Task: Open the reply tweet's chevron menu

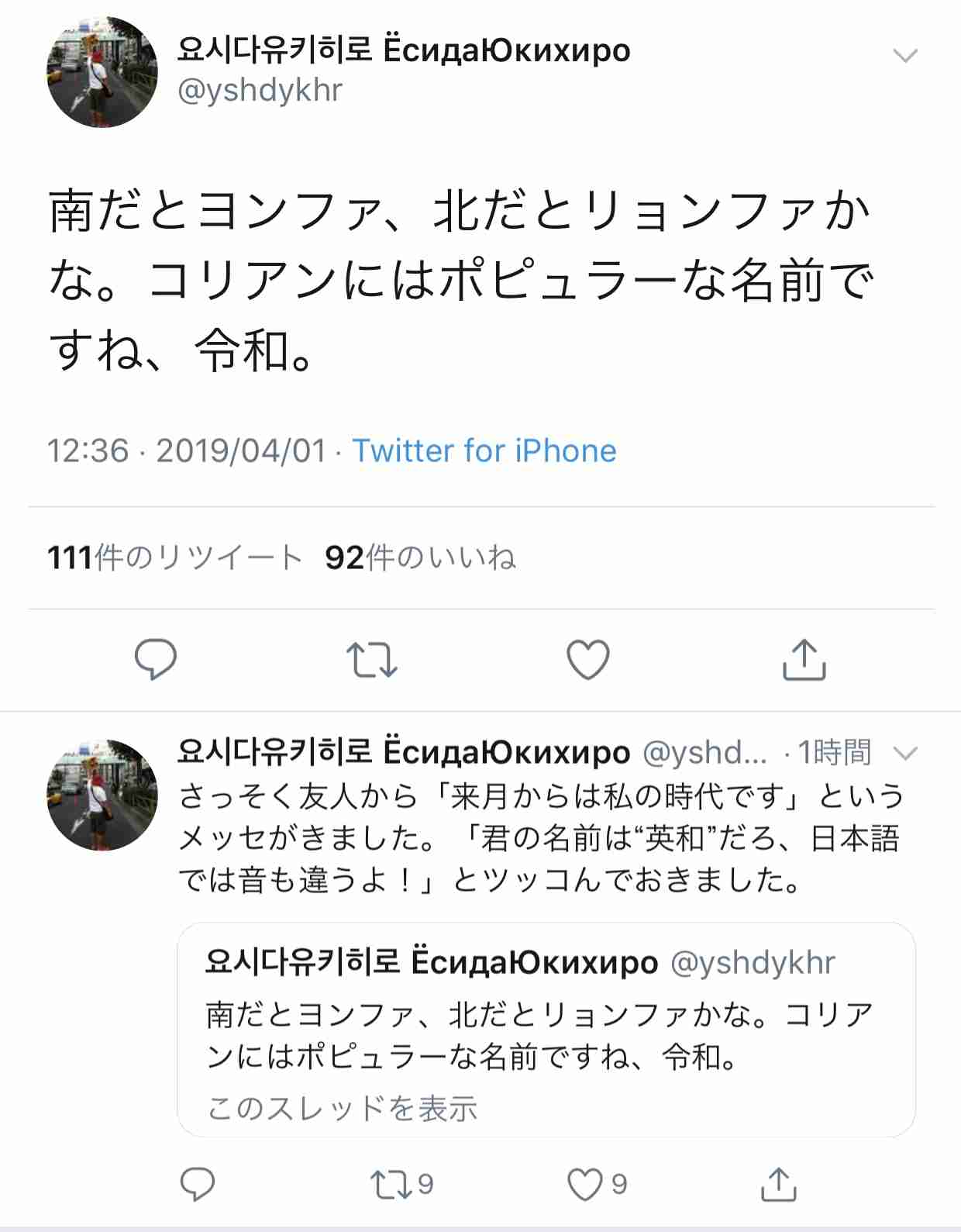Action: tap(904, 753)
